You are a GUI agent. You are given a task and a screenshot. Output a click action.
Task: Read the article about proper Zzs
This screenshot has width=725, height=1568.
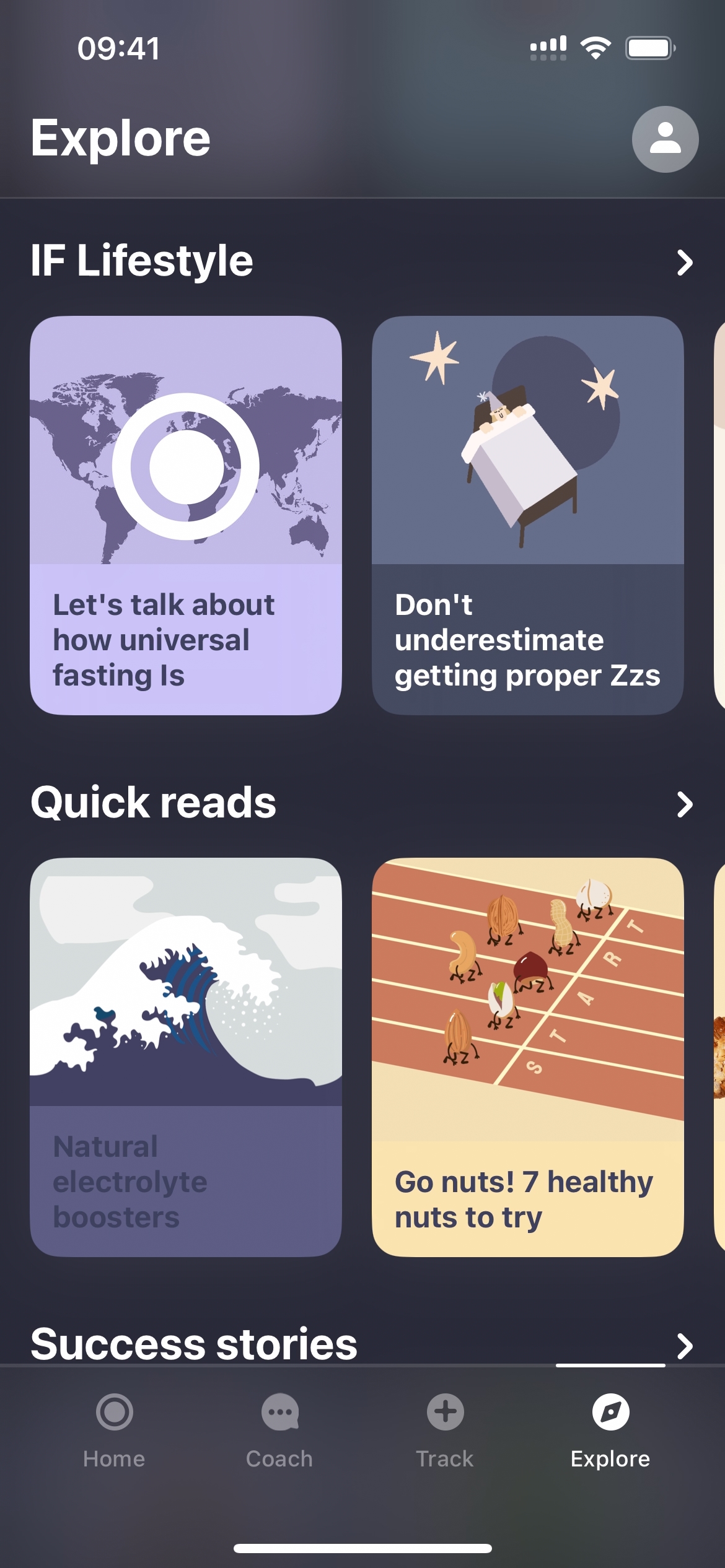(x=527, y=515)
